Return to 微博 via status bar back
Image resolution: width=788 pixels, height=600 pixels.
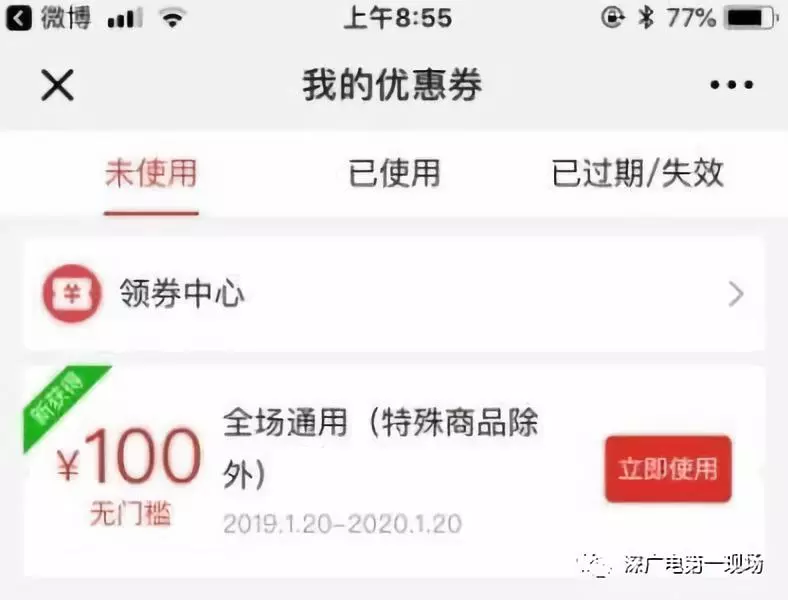pyautogui.click(x=48, y=17)
